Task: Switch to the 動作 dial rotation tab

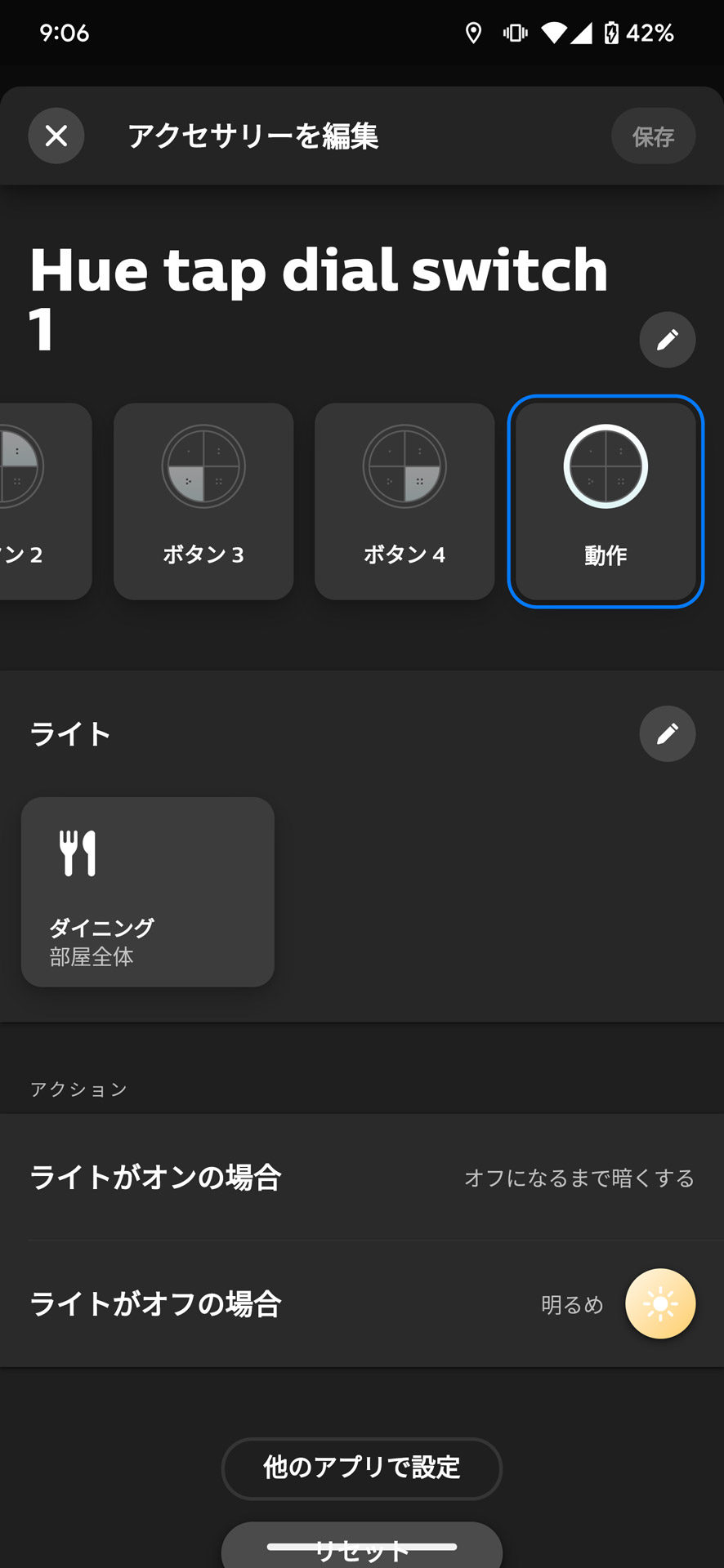Action: click(606, 501)
